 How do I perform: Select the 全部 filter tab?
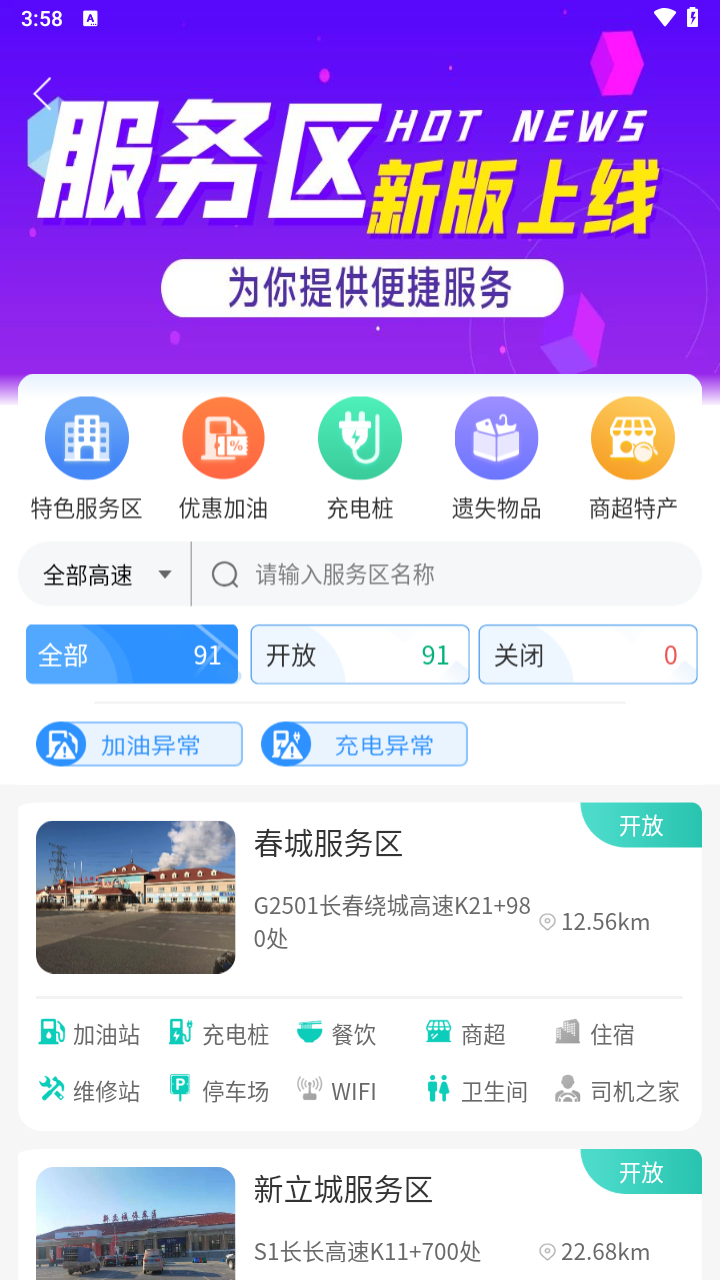point(132,654)
